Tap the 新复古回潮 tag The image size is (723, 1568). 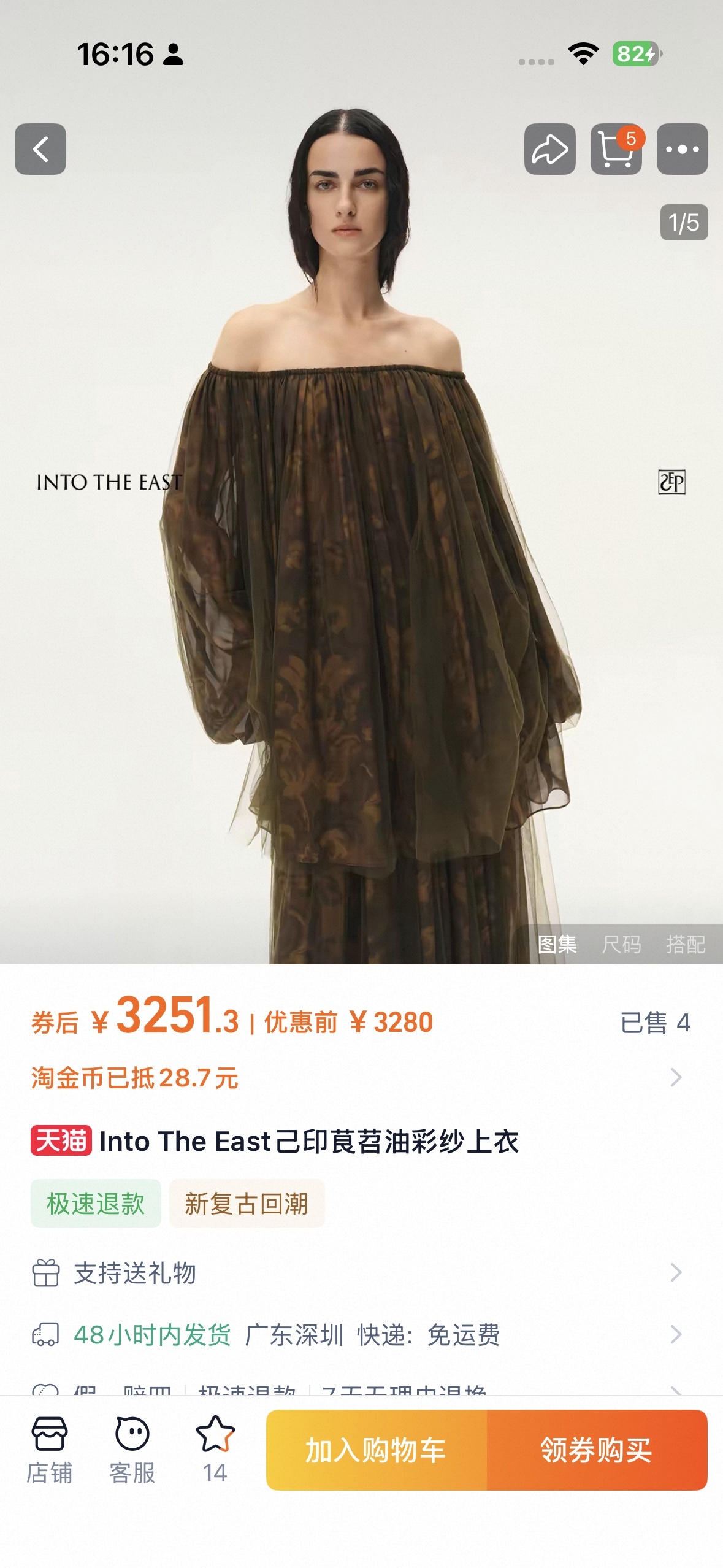tap(247, 1204)
